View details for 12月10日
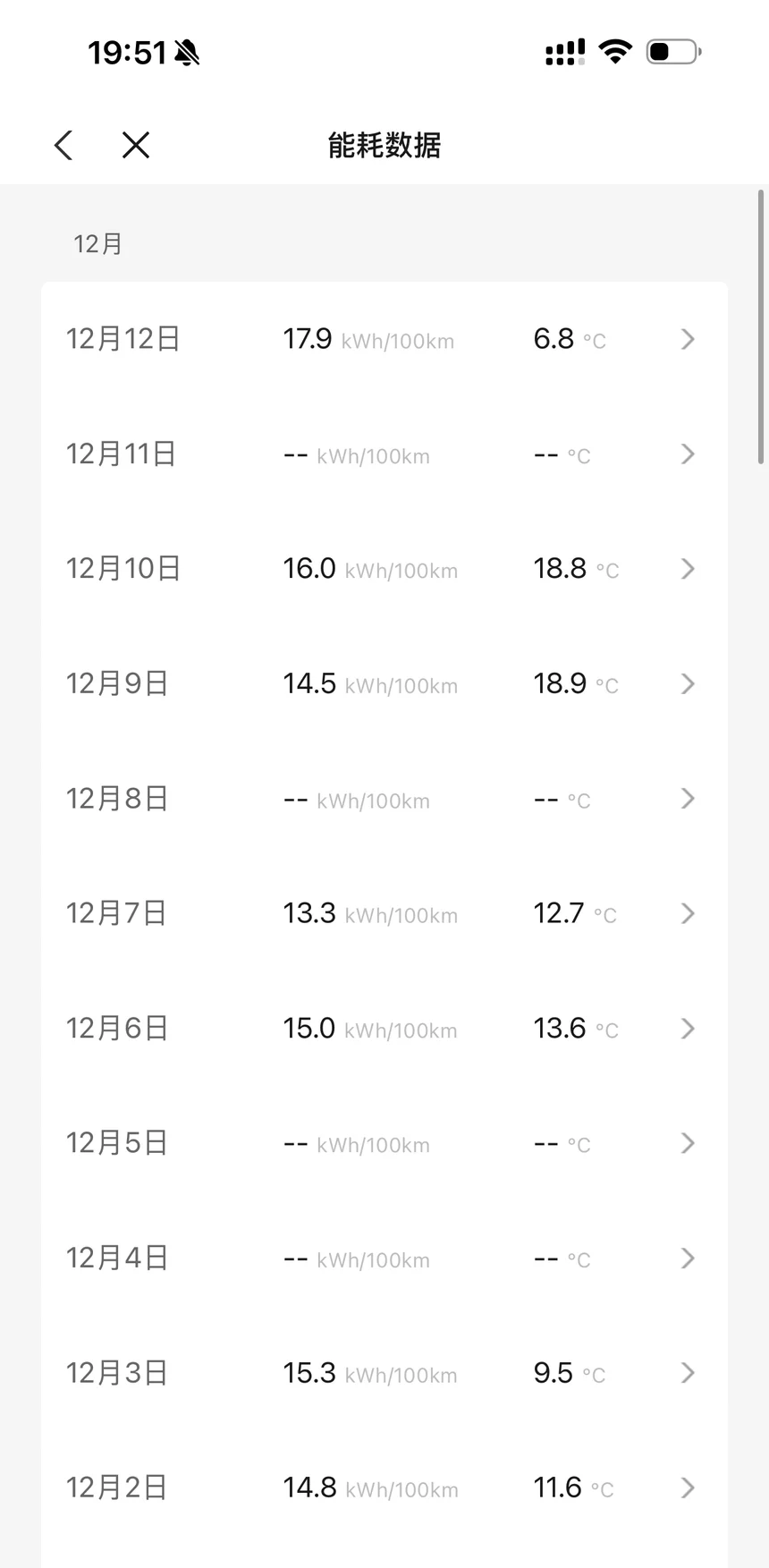 pyautogui.click(x=384, y=569)
